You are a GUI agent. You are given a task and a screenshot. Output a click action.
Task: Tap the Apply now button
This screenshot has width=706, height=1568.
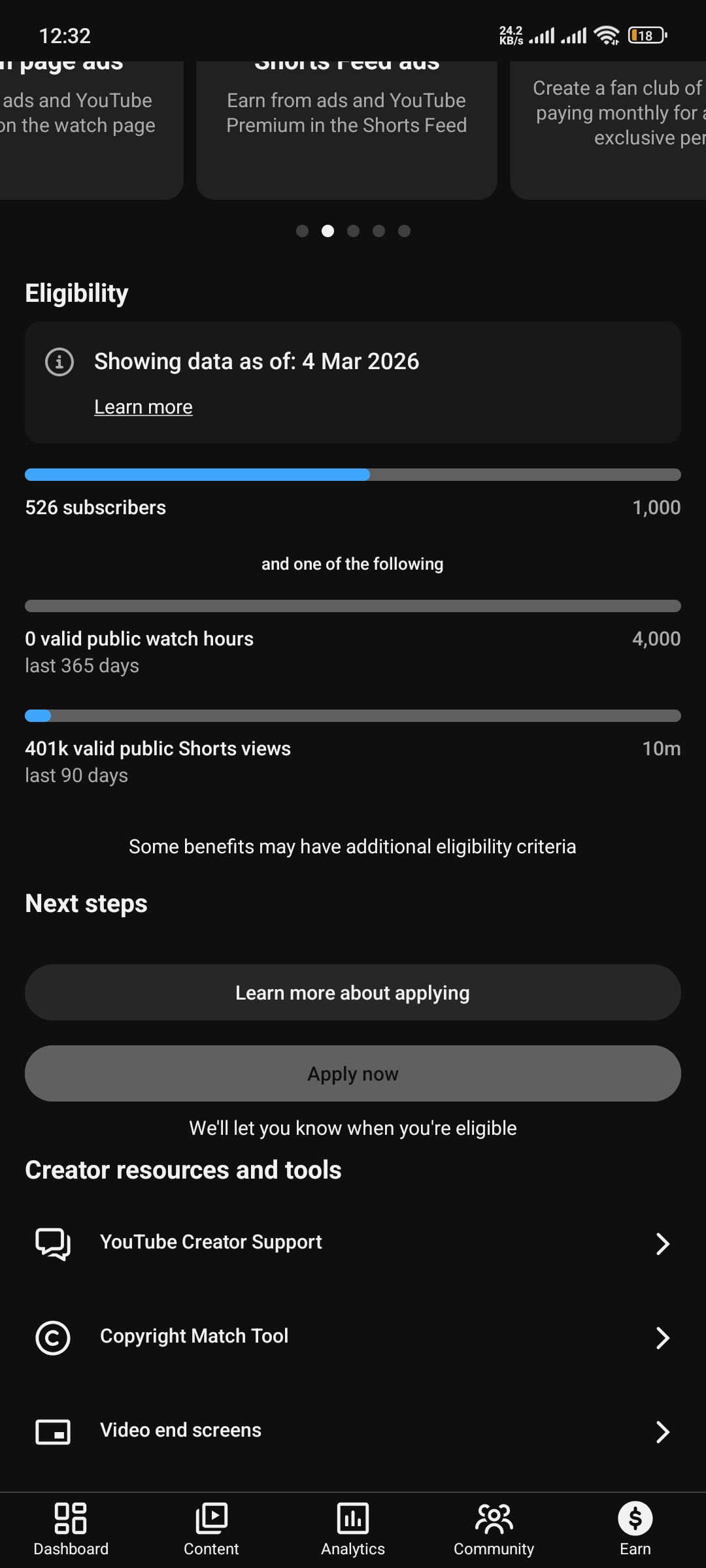[353, 1073]
